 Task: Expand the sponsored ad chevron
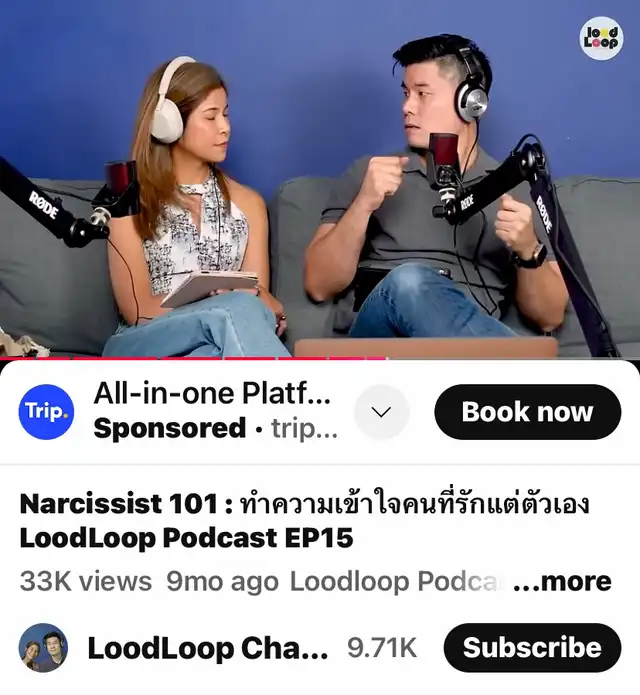pos(382,412)
